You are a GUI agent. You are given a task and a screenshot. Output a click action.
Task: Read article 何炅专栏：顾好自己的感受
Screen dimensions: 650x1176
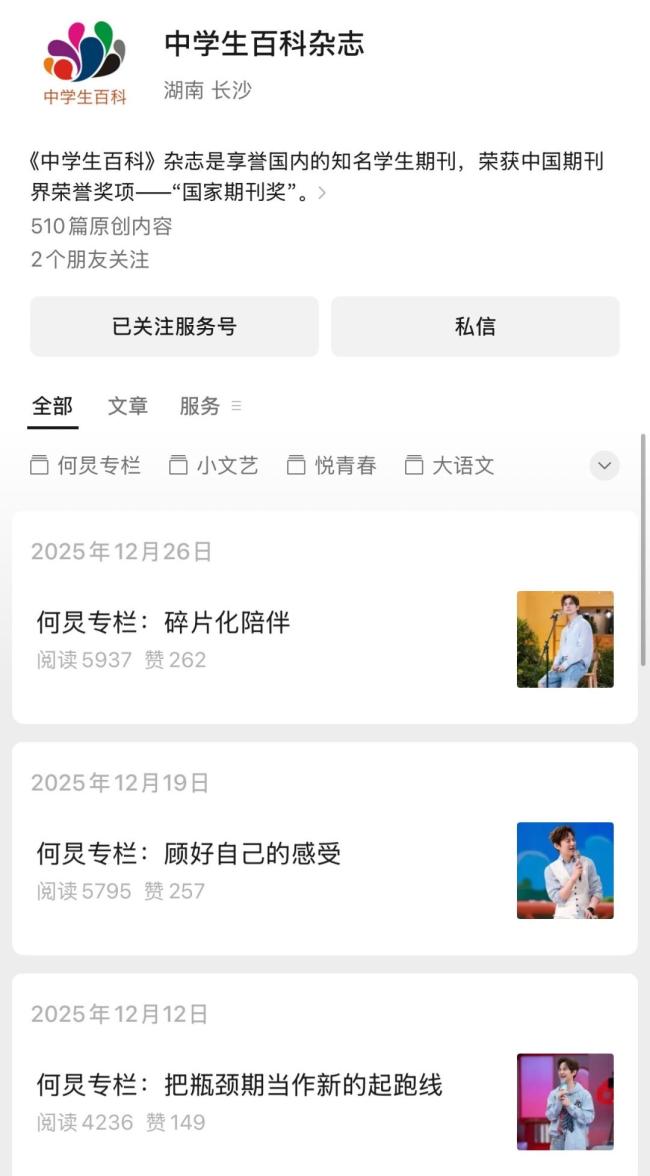pos(190,854)
